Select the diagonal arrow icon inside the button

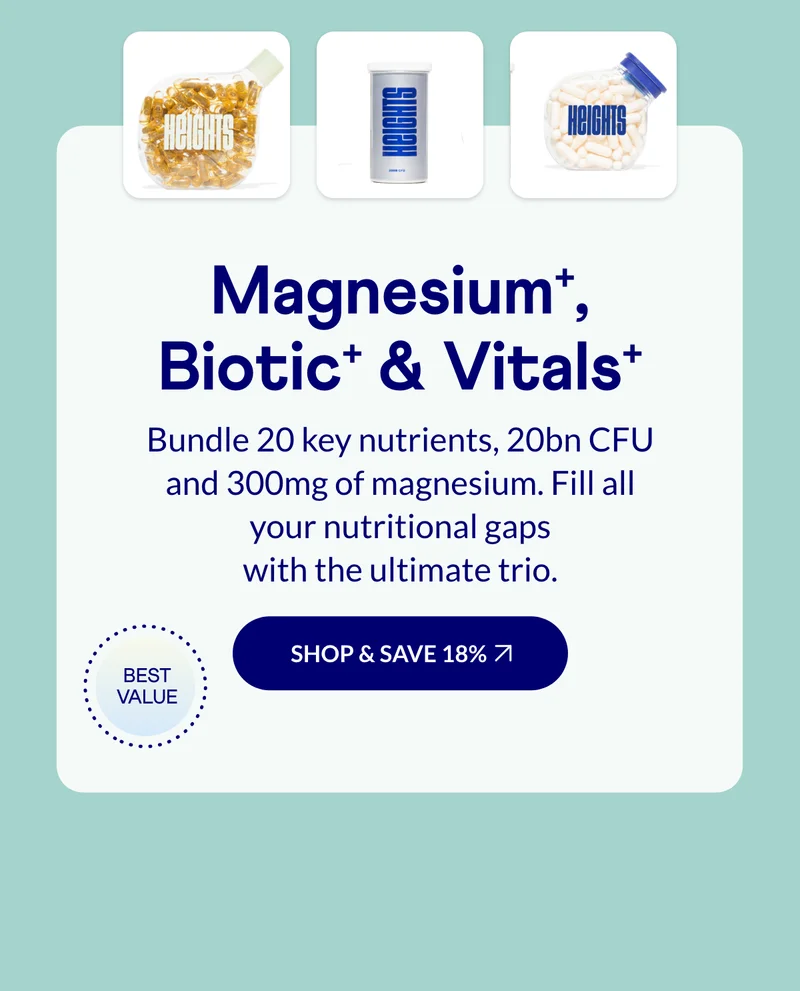coord(503,653)
